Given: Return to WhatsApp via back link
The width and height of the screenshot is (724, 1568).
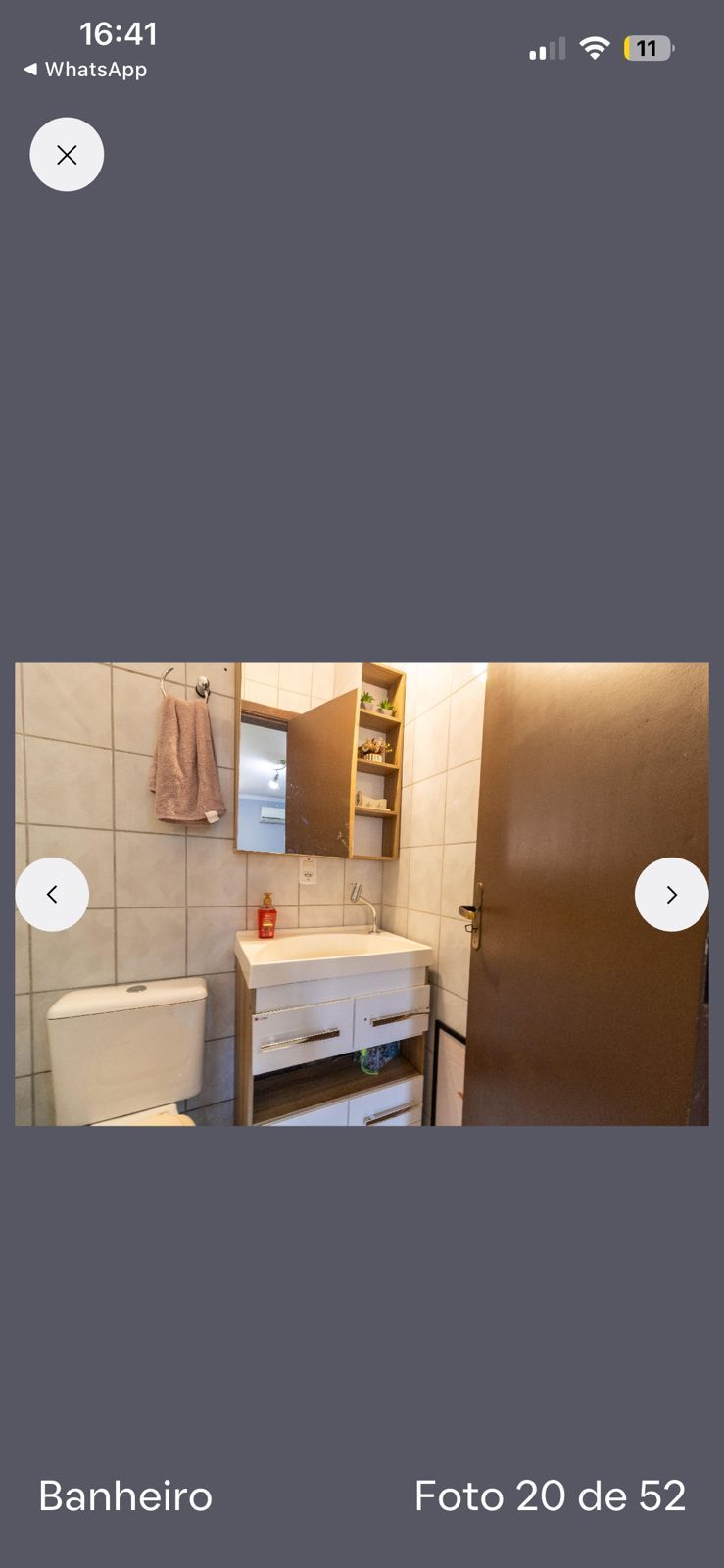Looking at the screenshot, I should pos(85,70).
